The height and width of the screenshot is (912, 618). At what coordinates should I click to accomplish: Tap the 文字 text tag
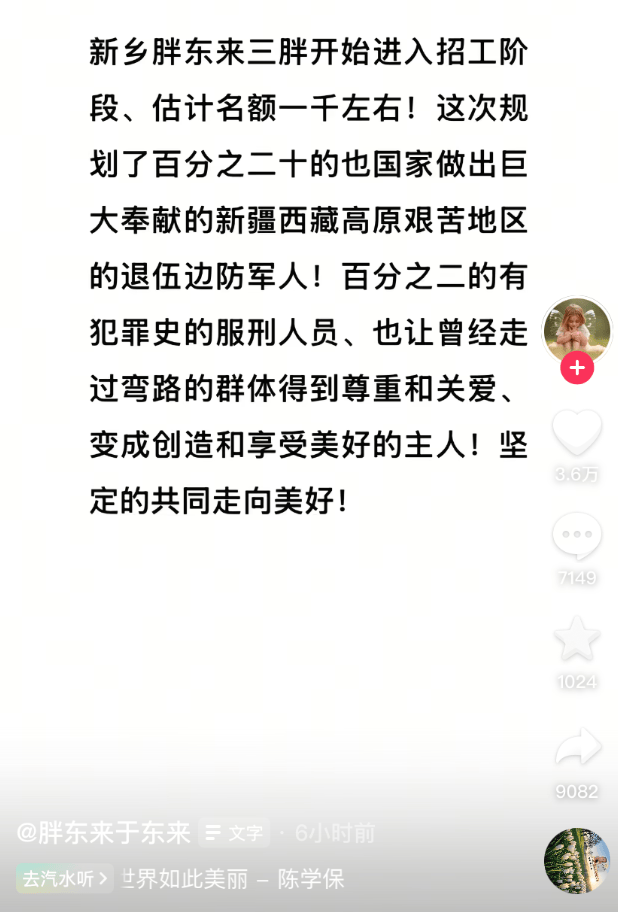click(x=234, y=832)
